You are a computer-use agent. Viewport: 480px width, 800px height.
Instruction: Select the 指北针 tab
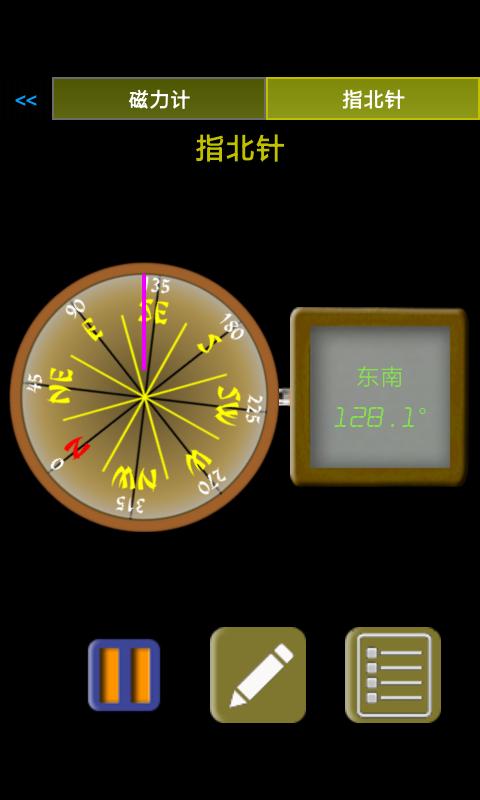tap(373, 98)
